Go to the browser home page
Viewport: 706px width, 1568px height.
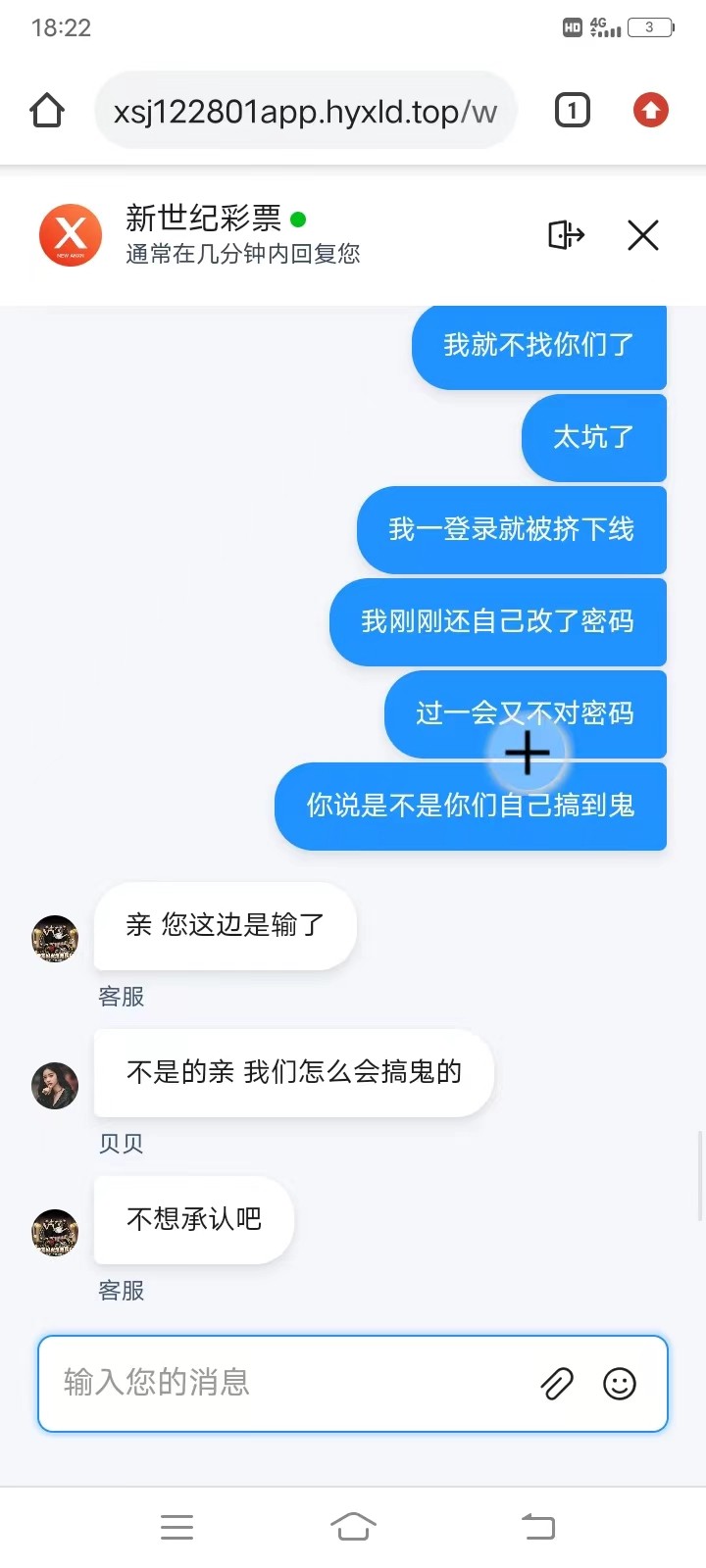pyautogui.click(x=47, y=111)
